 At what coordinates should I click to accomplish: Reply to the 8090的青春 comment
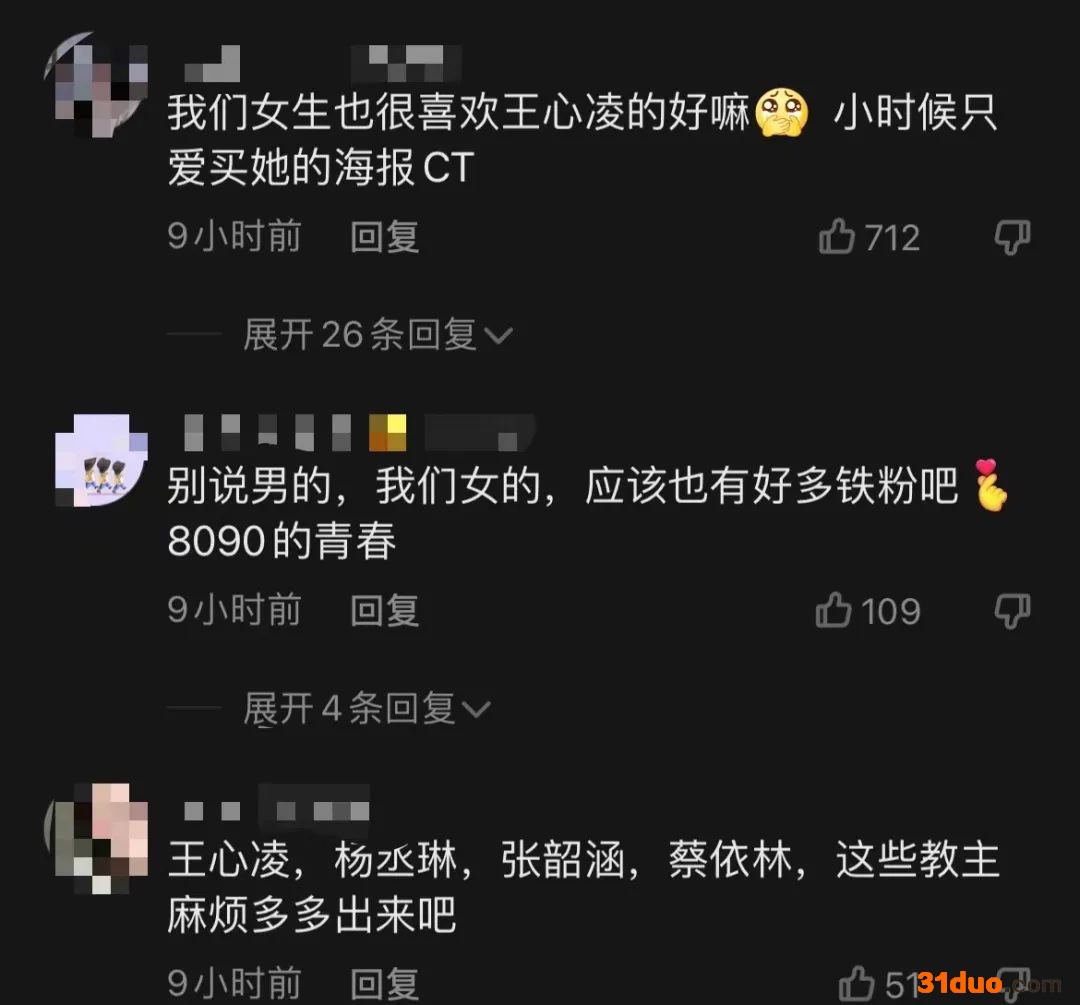click(x=384, y=611)
